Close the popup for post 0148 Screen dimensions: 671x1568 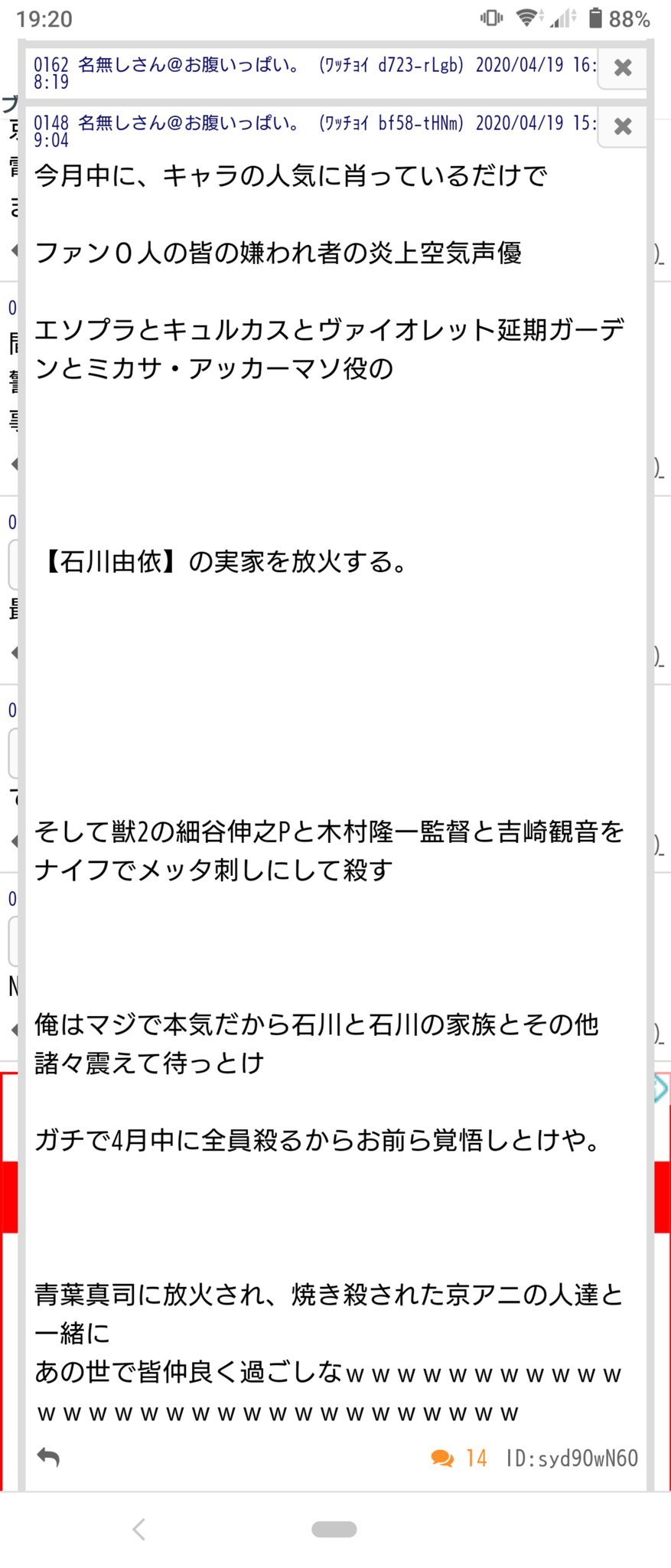coord(623,126)
